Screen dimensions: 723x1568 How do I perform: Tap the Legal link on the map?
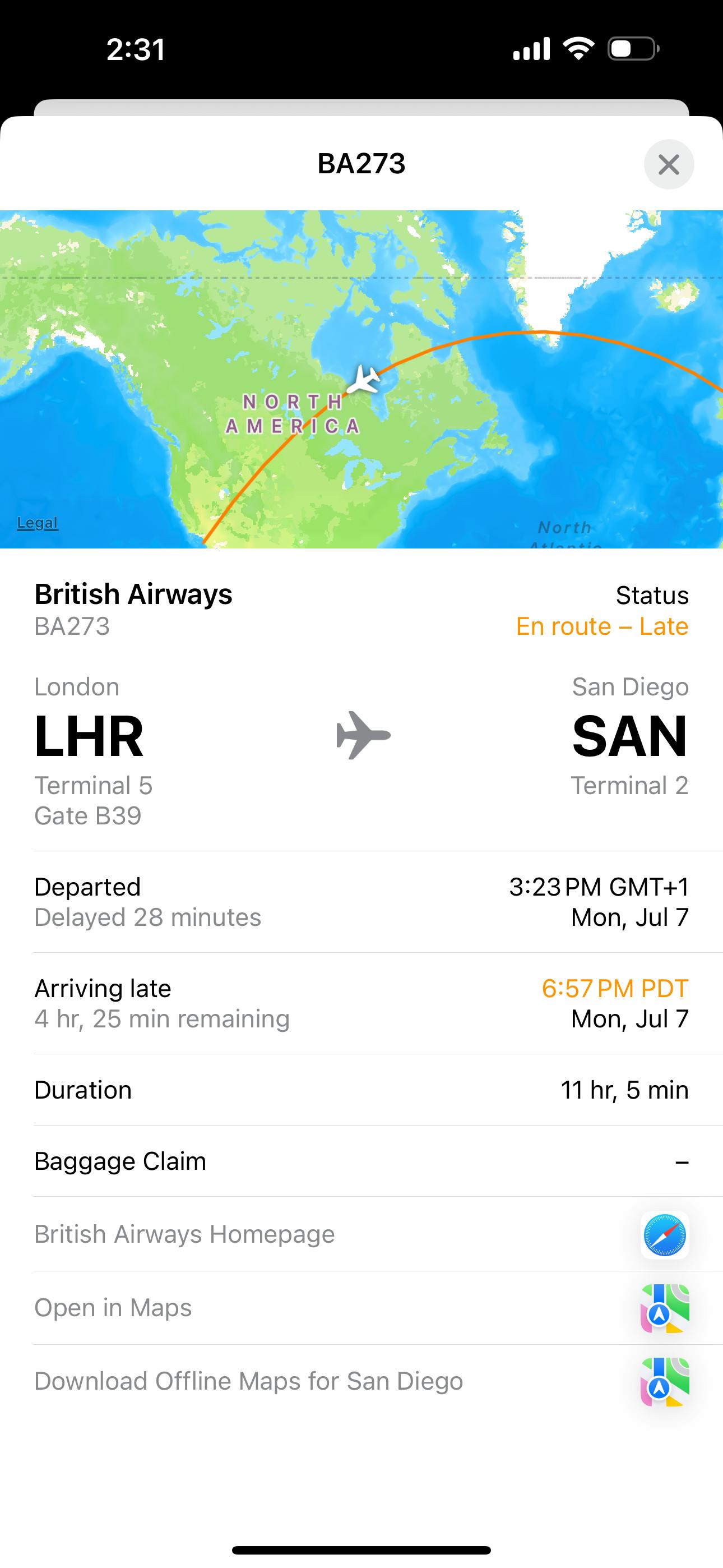[x=38, y=522]
